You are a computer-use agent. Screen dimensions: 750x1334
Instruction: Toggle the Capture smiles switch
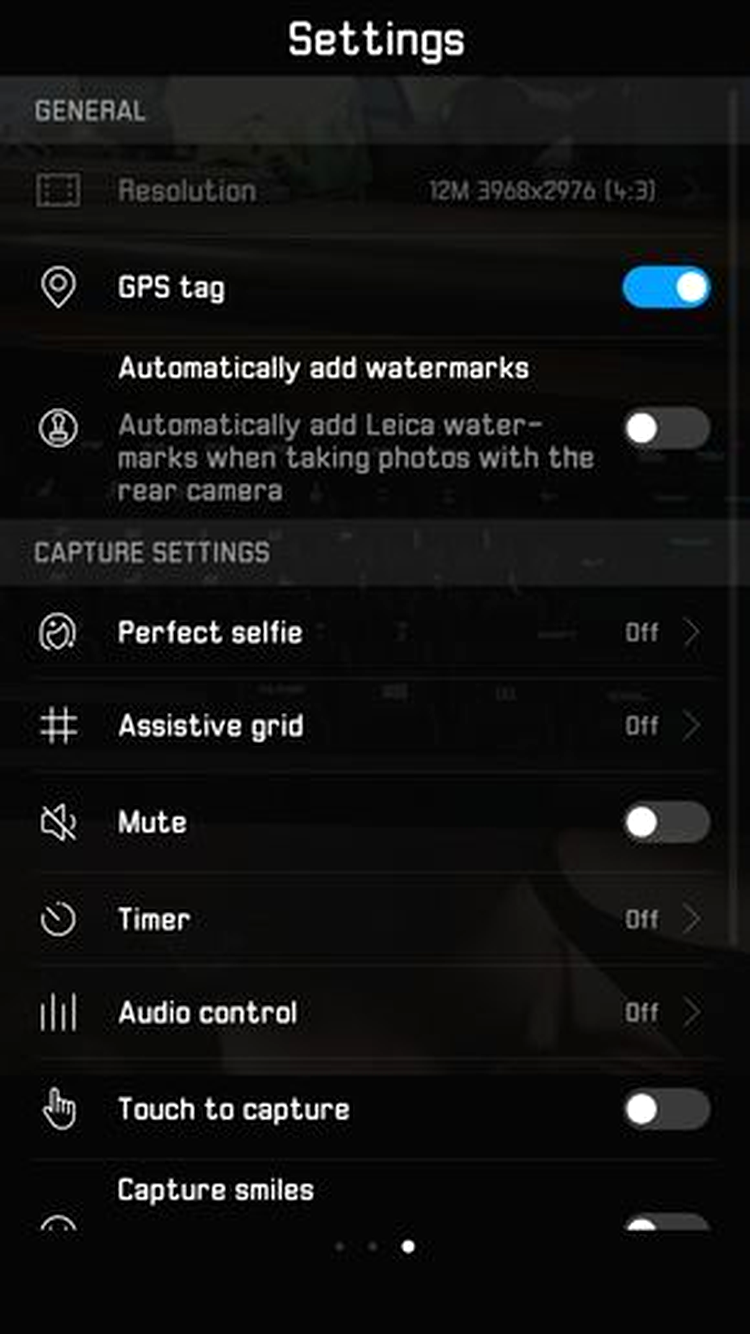click(x=666, y=1222)
